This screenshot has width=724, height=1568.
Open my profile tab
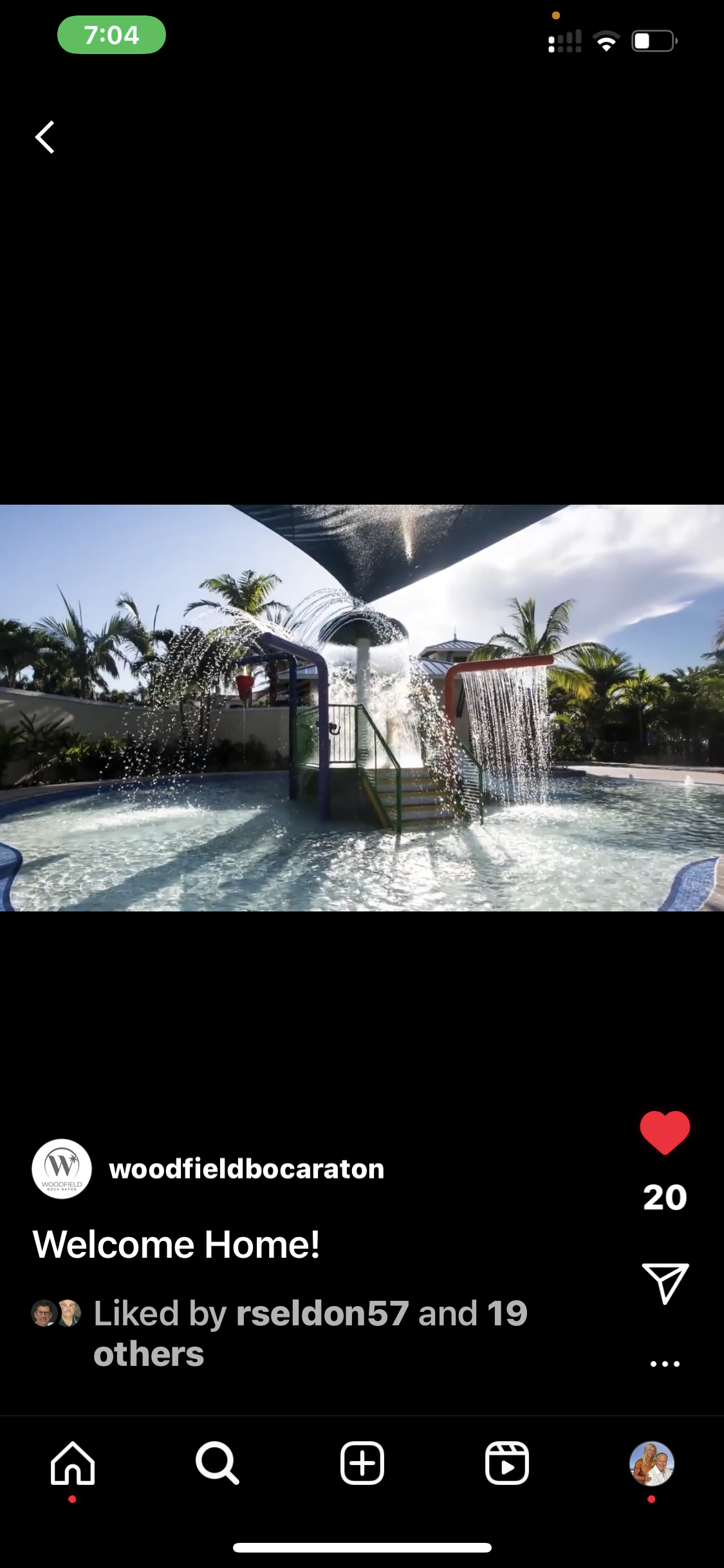[651, 1463]
